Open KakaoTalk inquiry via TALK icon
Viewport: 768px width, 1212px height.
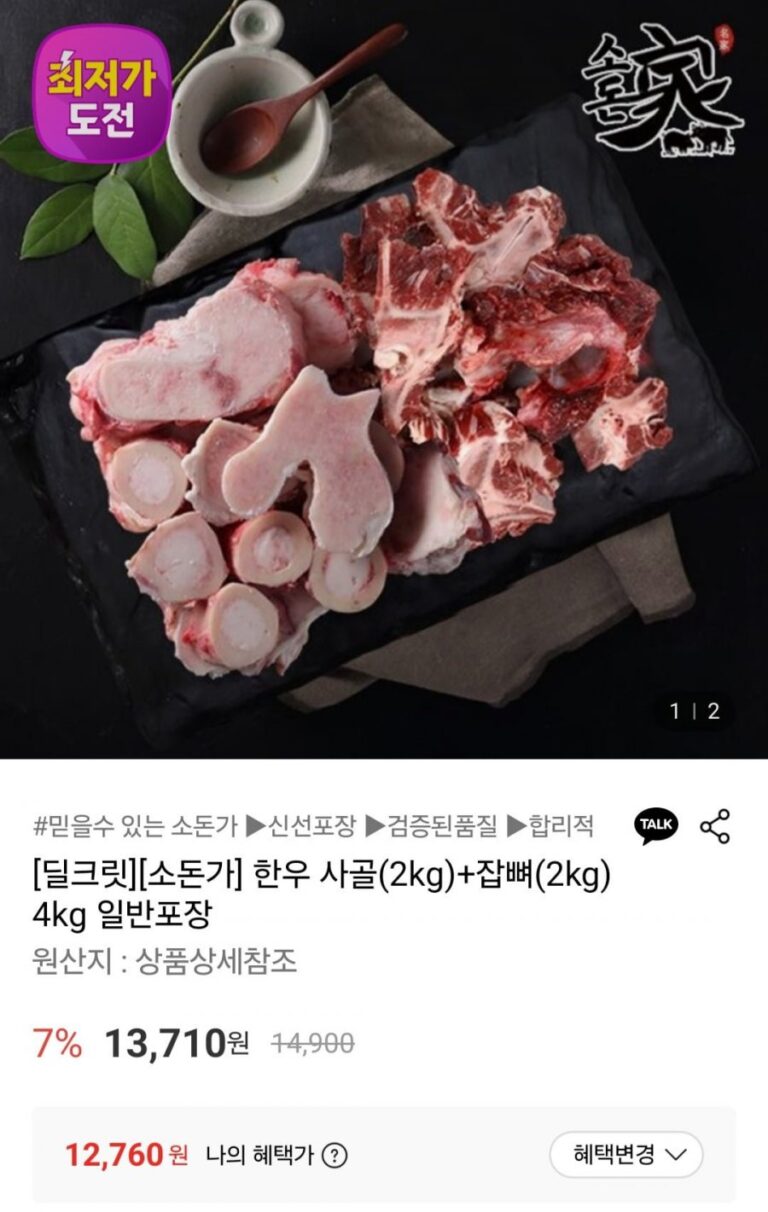coord(656,826)
